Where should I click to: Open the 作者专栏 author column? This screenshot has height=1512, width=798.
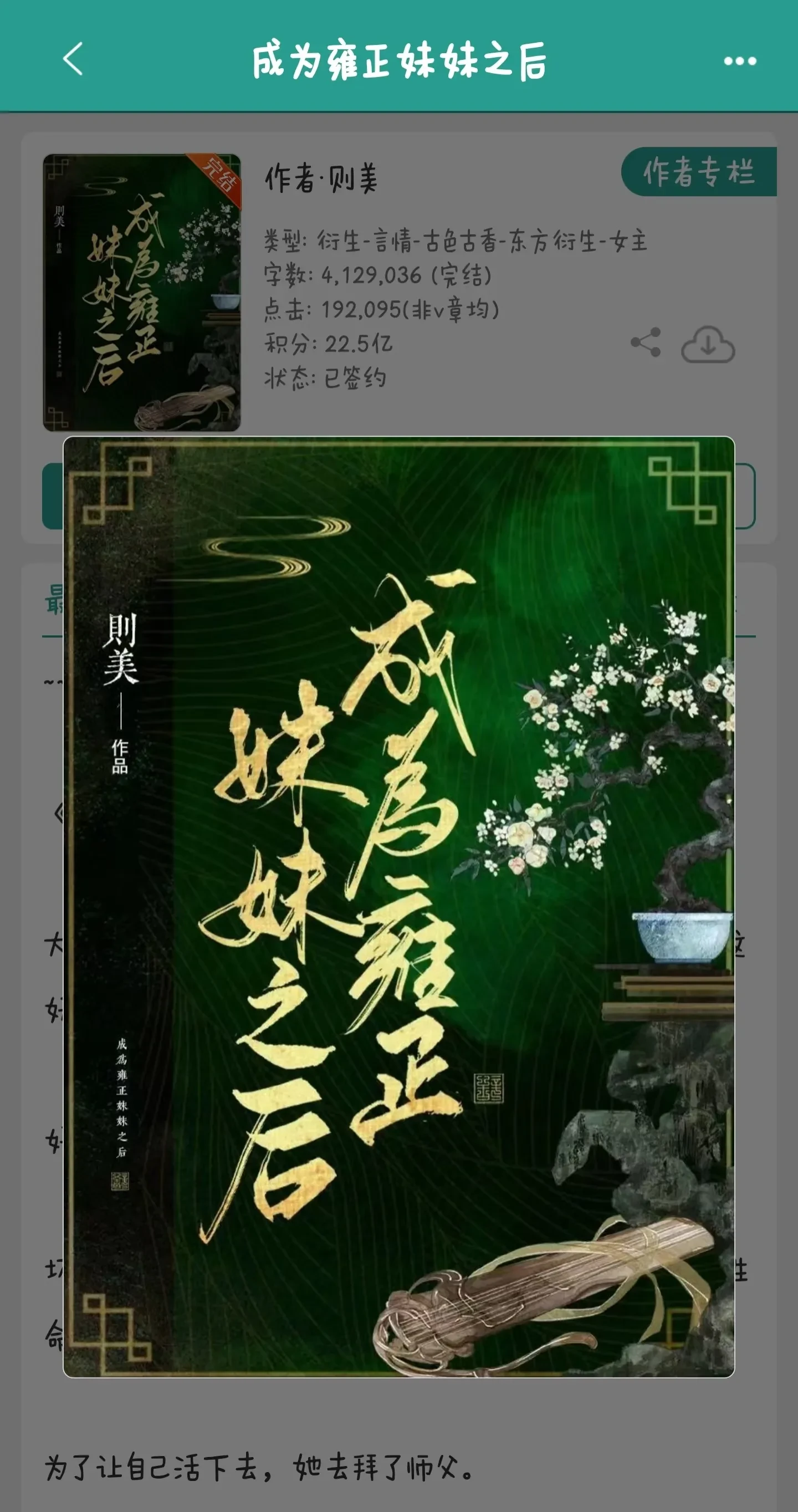(x=698, y=172)
